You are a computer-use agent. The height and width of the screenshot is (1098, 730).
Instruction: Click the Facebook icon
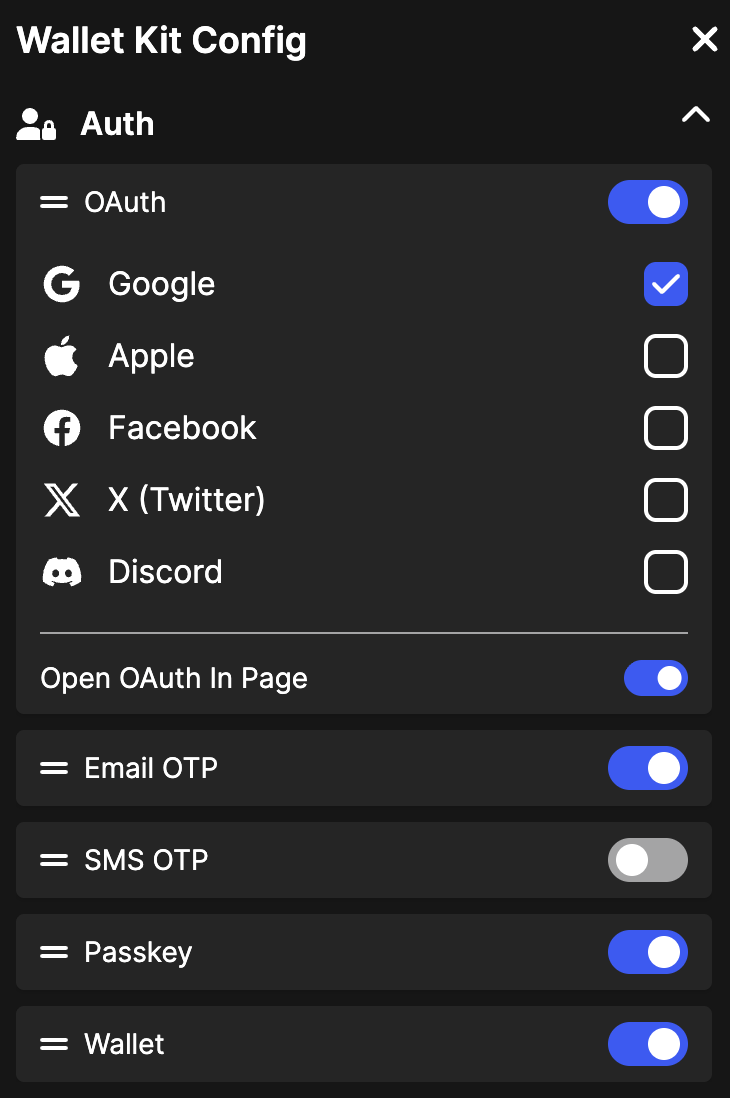click(61, 428)
